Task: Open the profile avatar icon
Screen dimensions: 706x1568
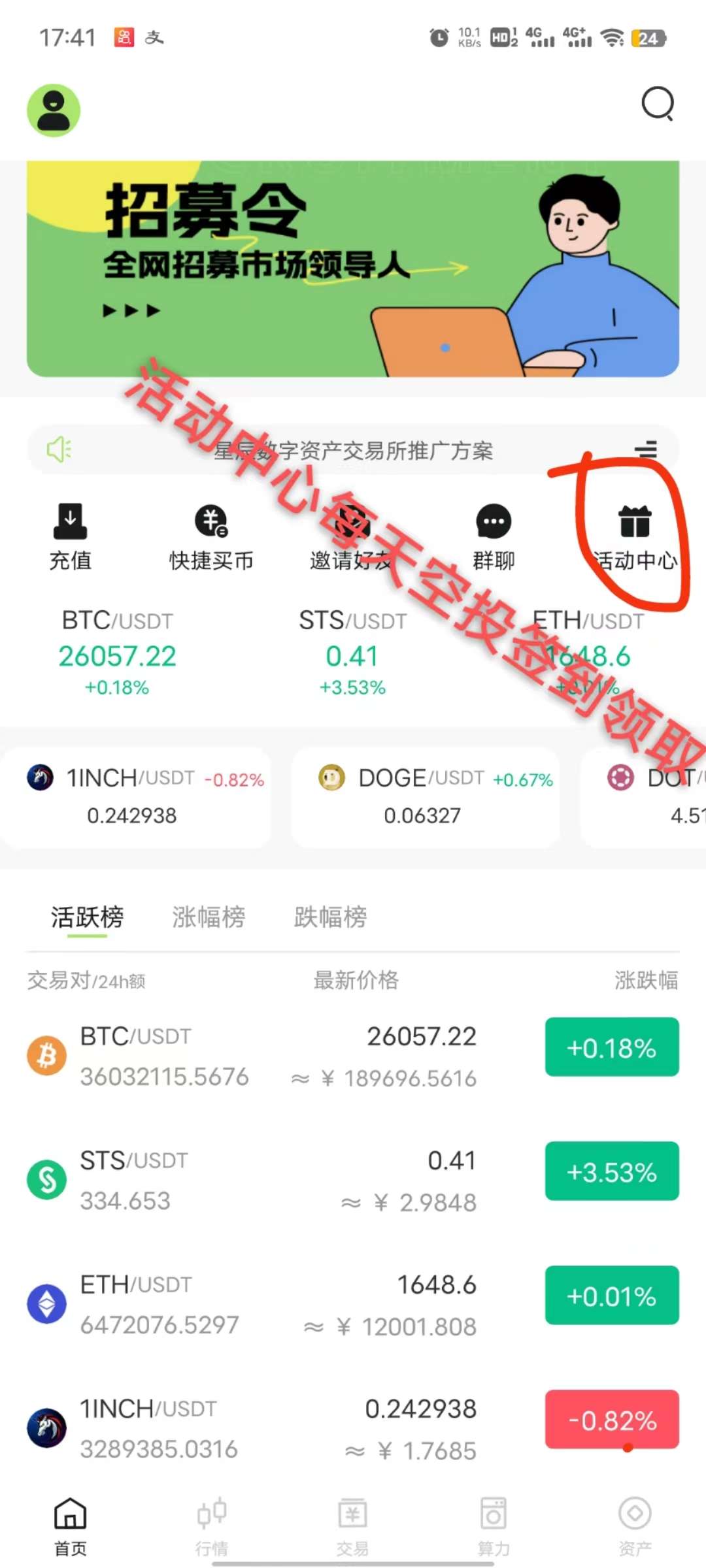Action: (54, 110)
